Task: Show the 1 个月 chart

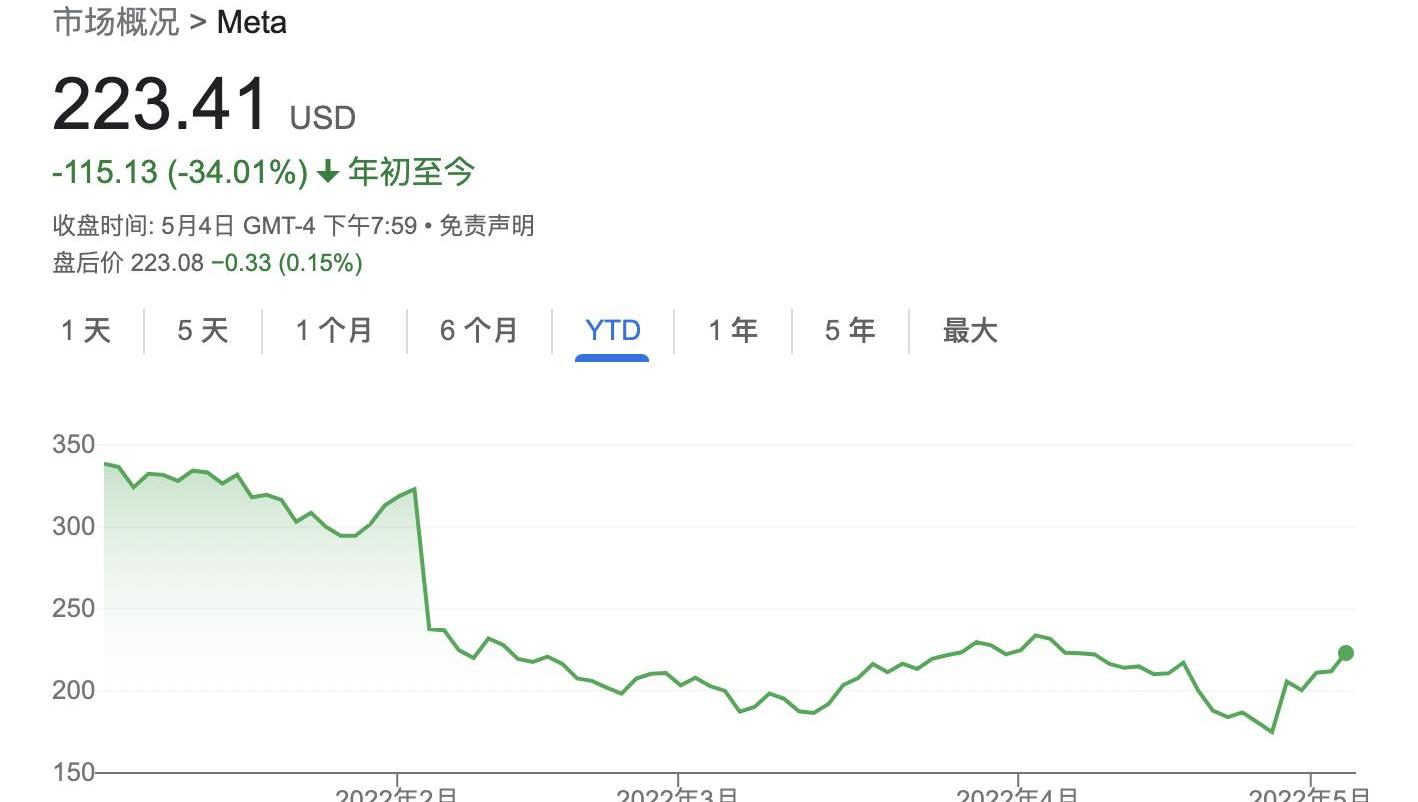Action: 334,330
